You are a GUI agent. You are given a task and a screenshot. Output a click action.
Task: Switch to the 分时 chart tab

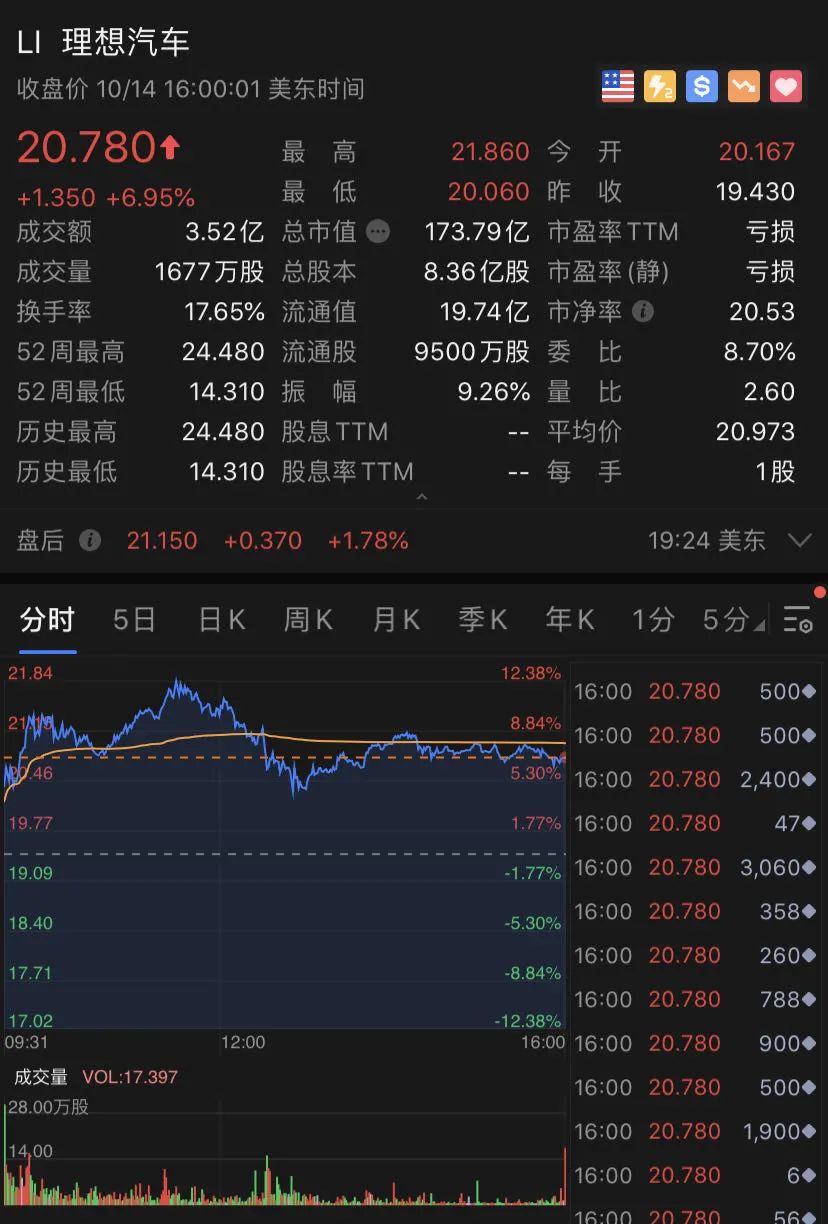click(x=47, y=620)
